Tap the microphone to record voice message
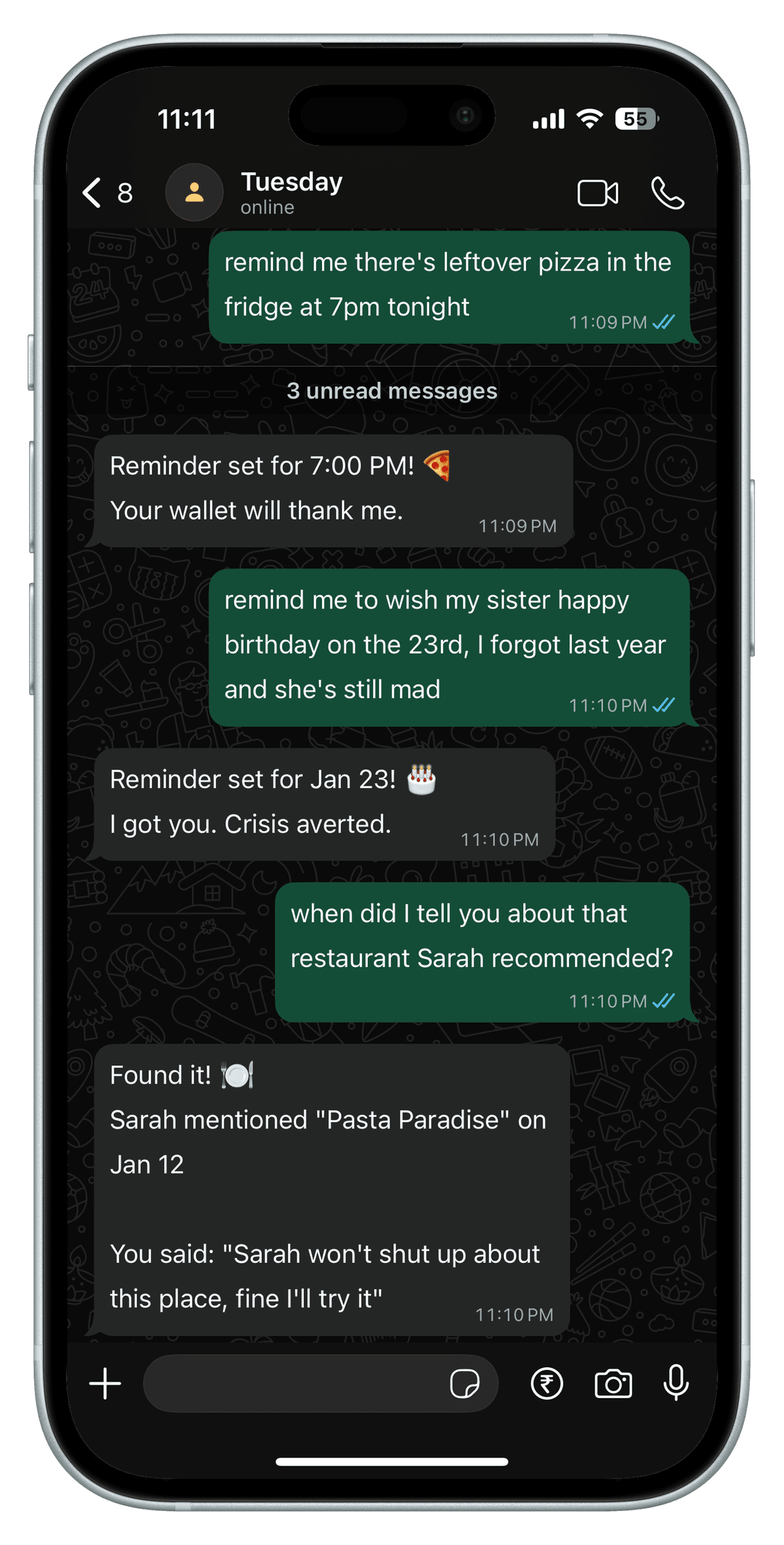Image resolution: width=784 pixels, height=1545 pixels. pos(676,1384)
